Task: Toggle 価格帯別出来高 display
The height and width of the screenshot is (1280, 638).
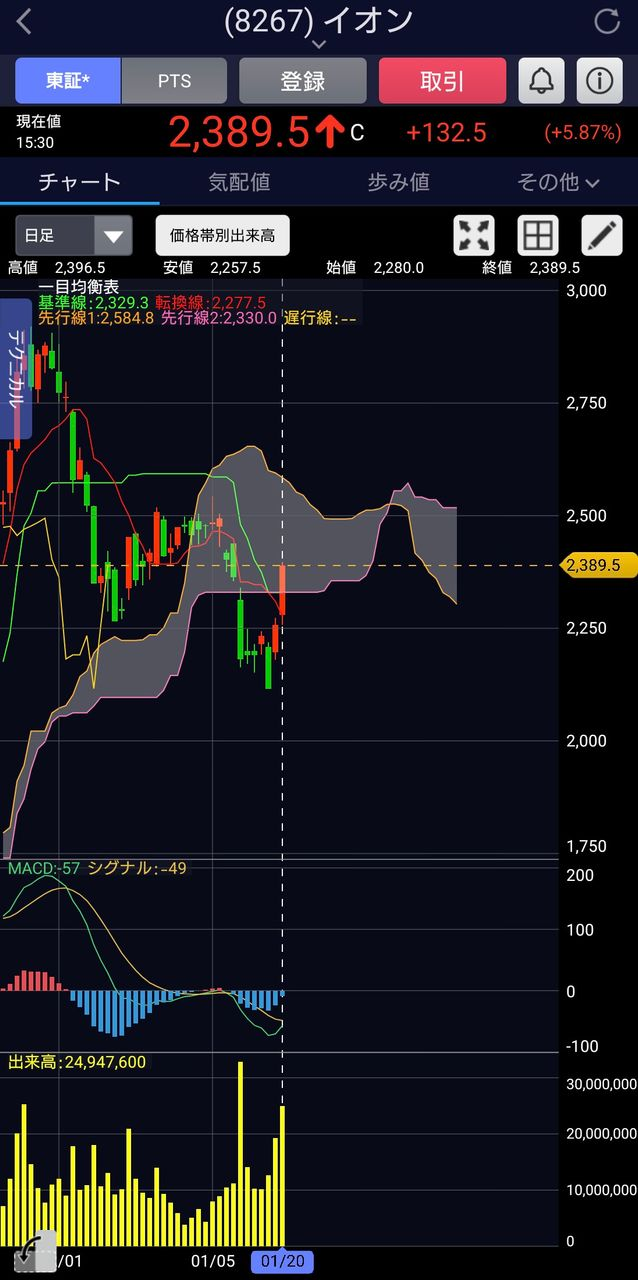Action: (223, 236)
